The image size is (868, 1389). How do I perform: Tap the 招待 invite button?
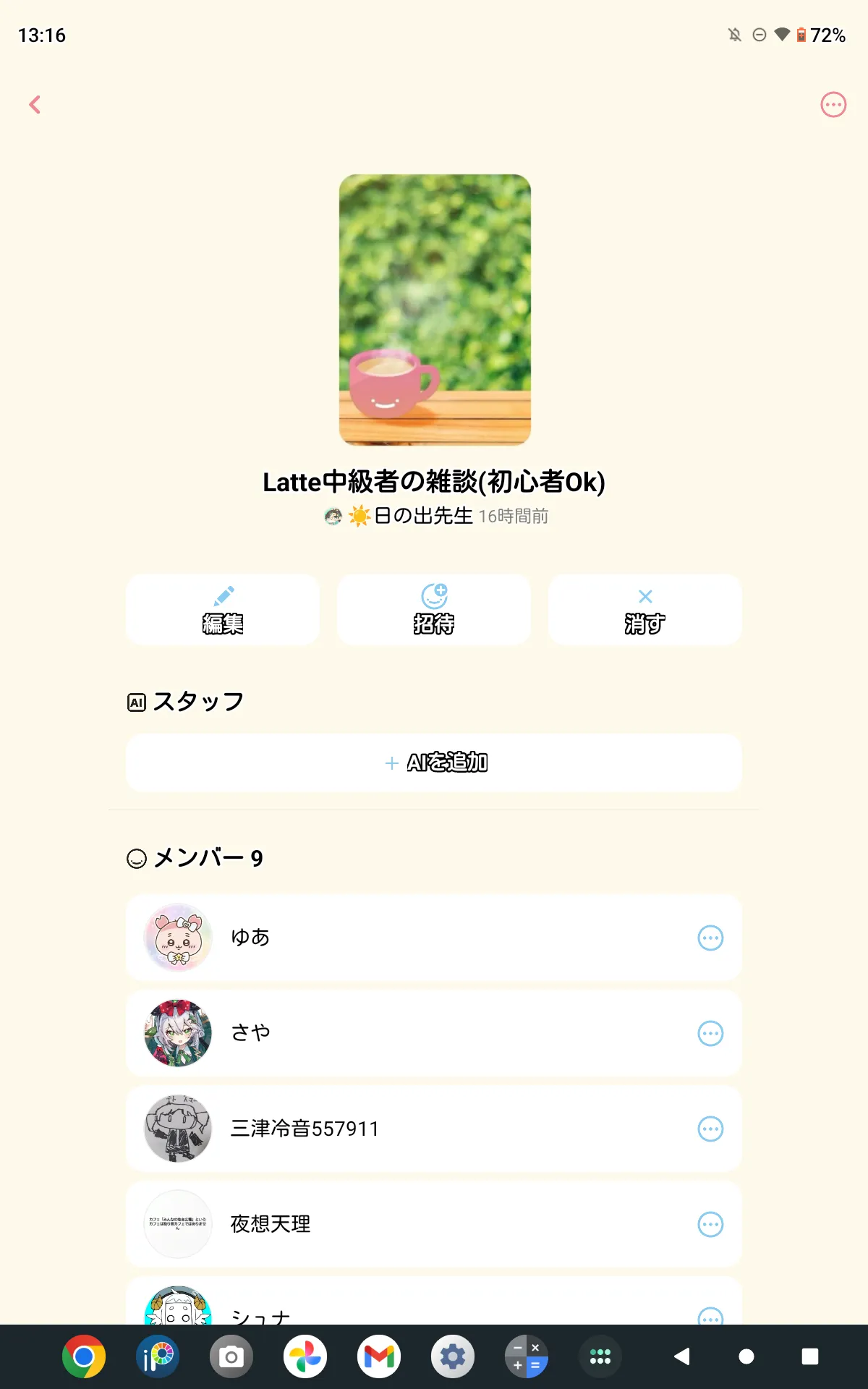coord(434,610)
